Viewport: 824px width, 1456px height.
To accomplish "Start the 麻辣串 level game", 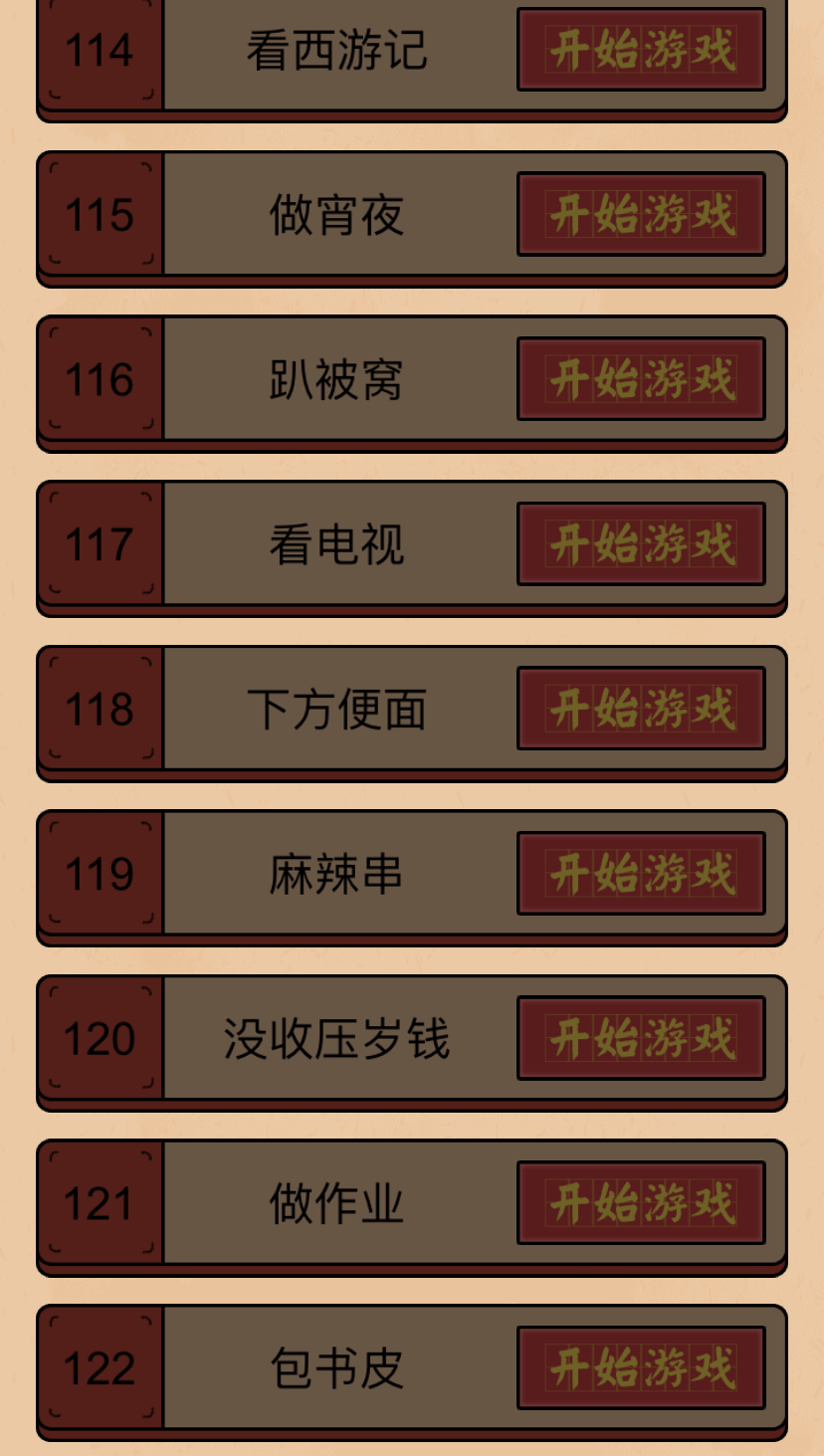I will click(641, 873).
